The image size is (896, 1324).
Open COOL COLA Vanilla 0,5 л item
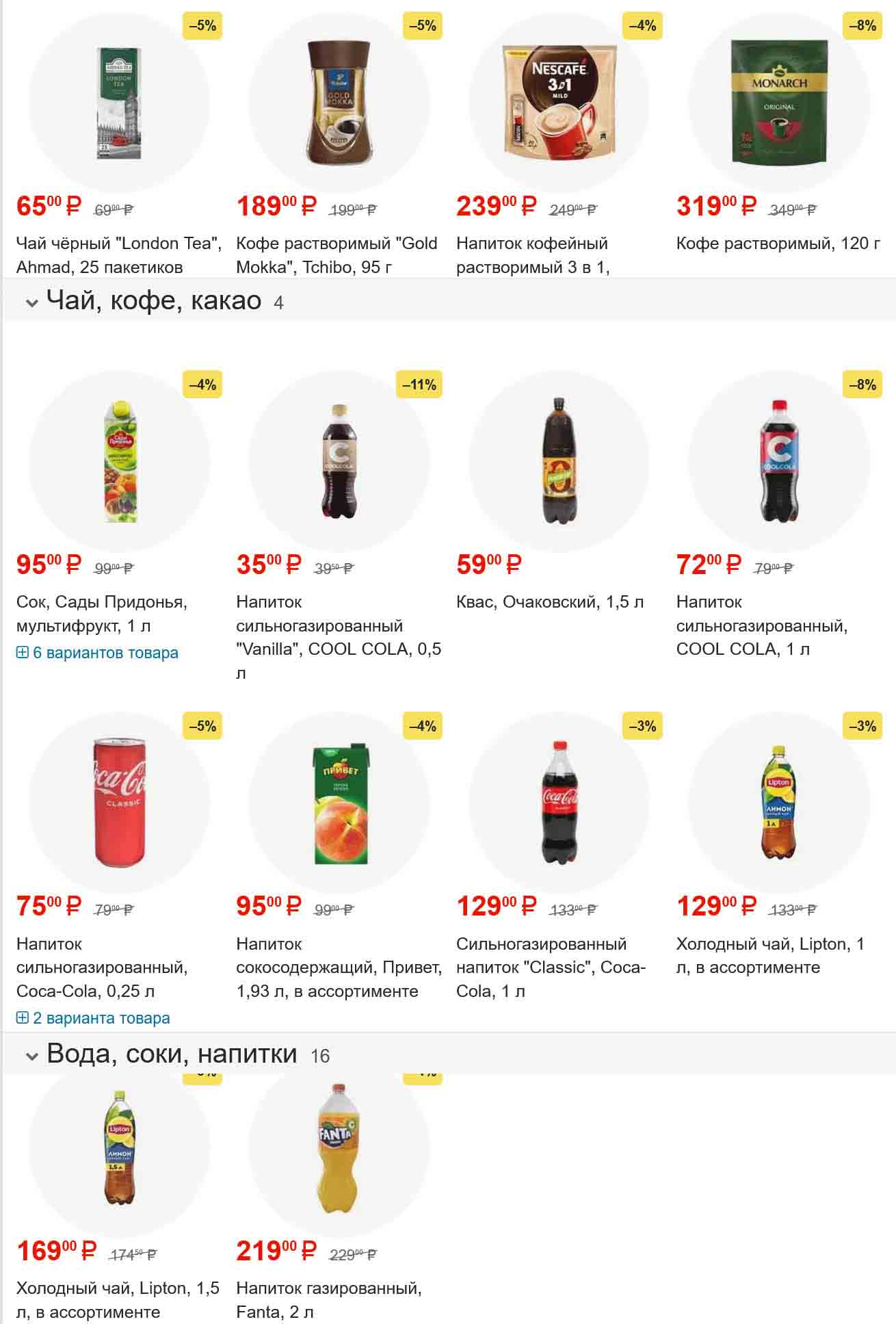[339, 462]
